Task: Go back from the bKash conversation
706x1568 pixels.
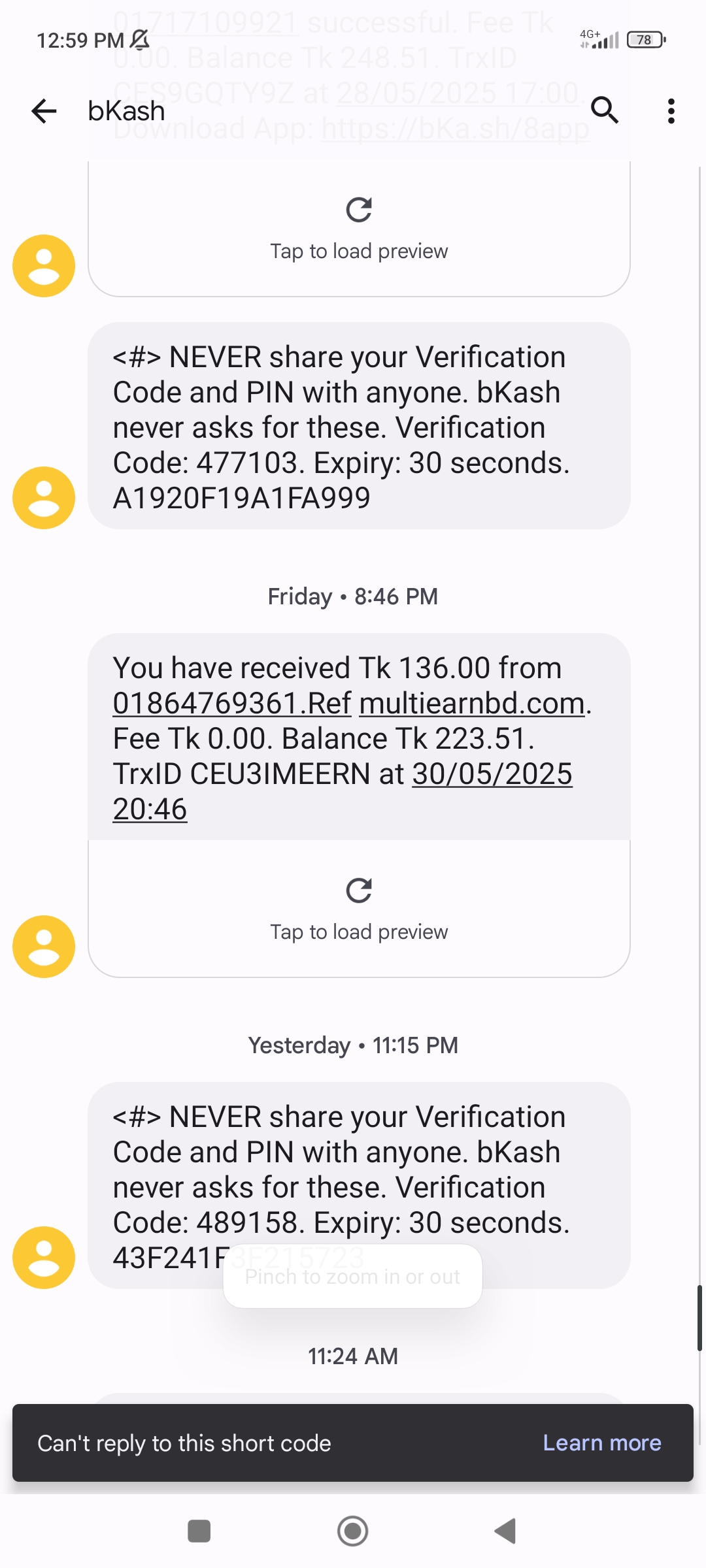Action: (x=44, y=111)
